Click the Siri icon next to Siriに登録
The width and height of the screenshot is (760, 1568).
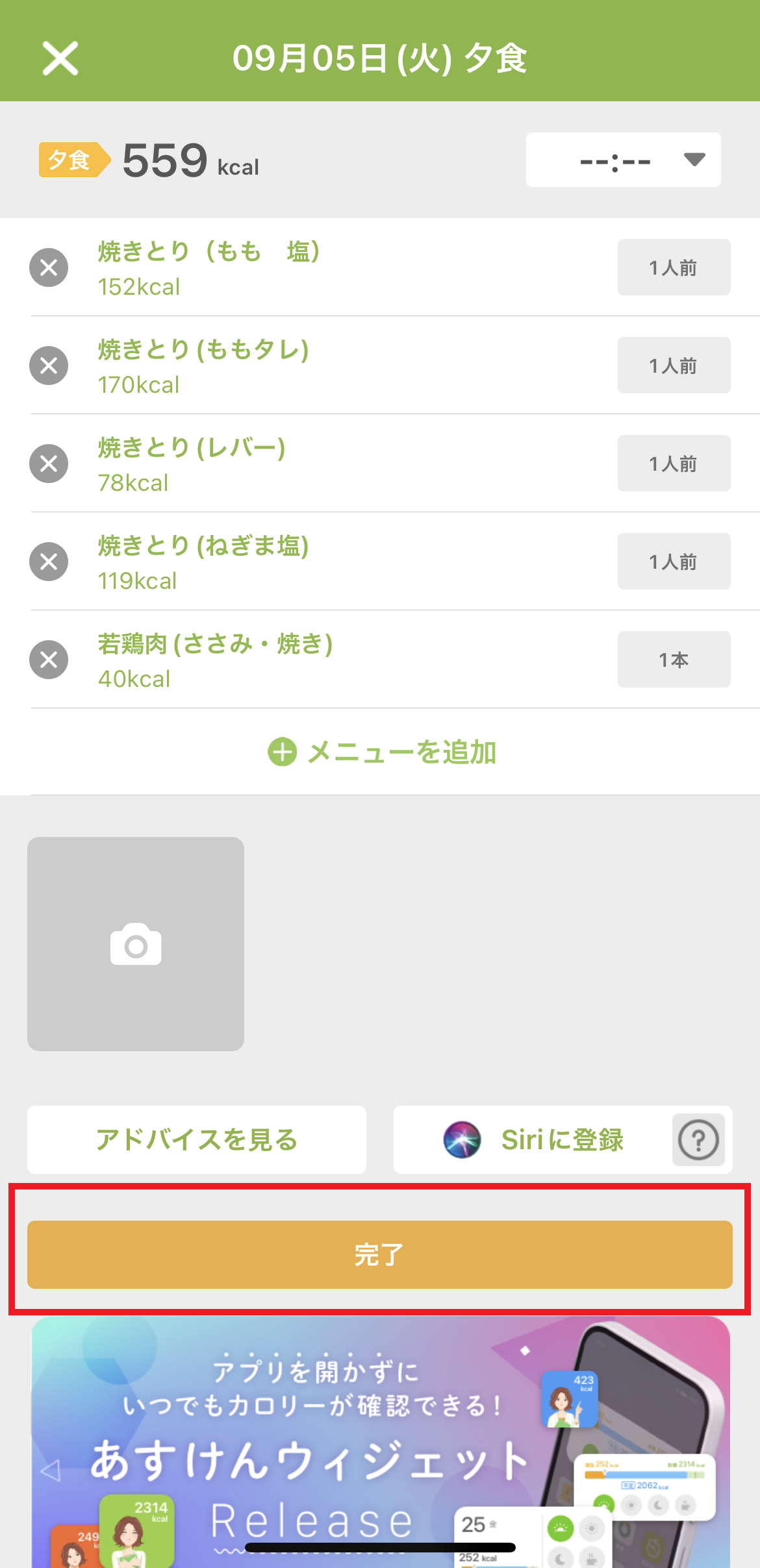pyautogui.click(x=462, y=1139)
